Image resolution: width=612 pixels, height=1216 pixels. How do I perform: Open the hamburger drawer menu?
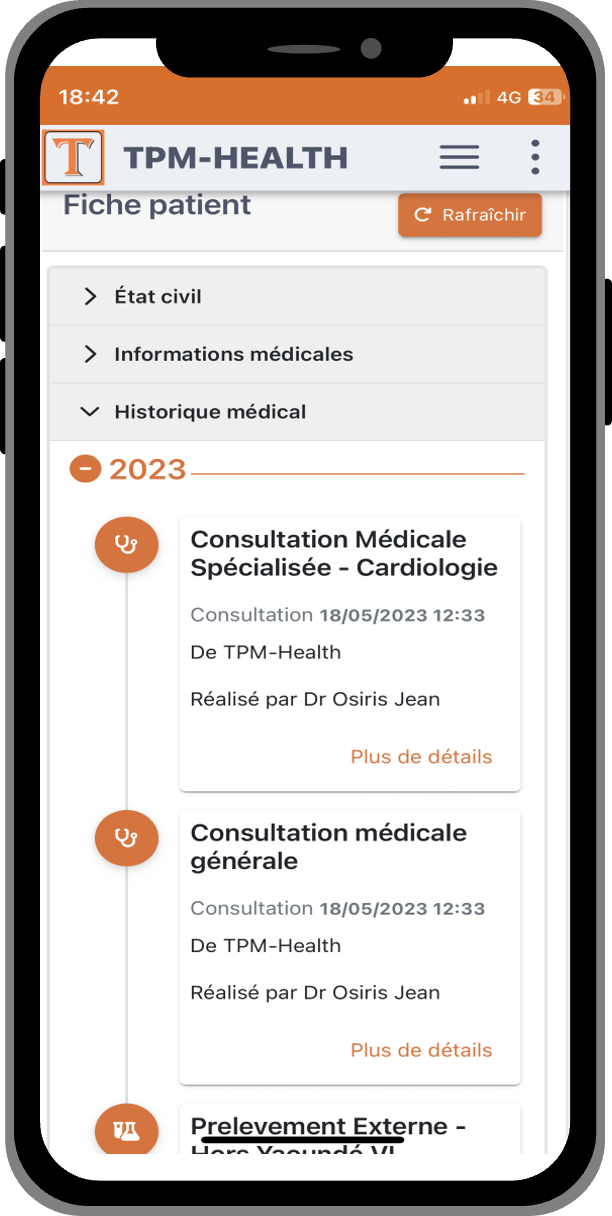point(459,157)
